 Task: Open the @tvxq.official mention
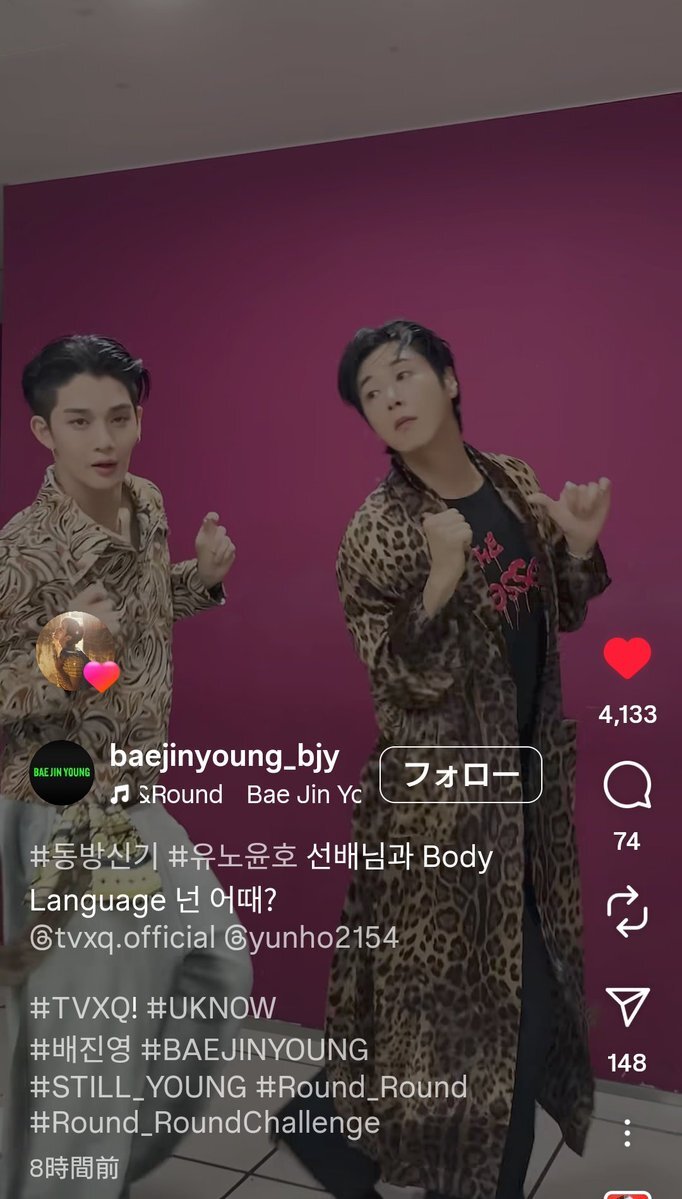click(x=122, y=937)
